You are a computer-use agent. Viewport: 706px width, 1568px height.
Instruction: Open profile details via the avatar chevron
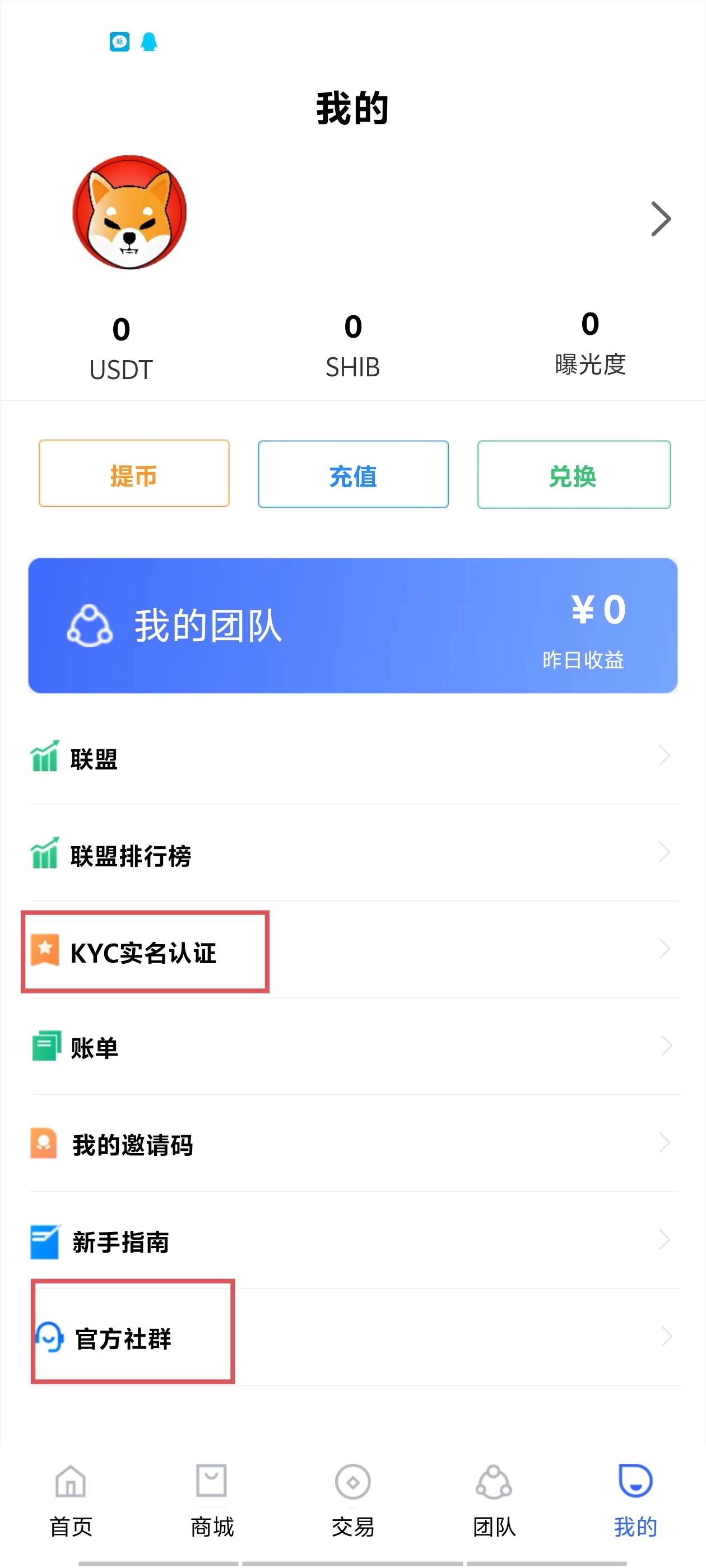[x=661, y=218]
